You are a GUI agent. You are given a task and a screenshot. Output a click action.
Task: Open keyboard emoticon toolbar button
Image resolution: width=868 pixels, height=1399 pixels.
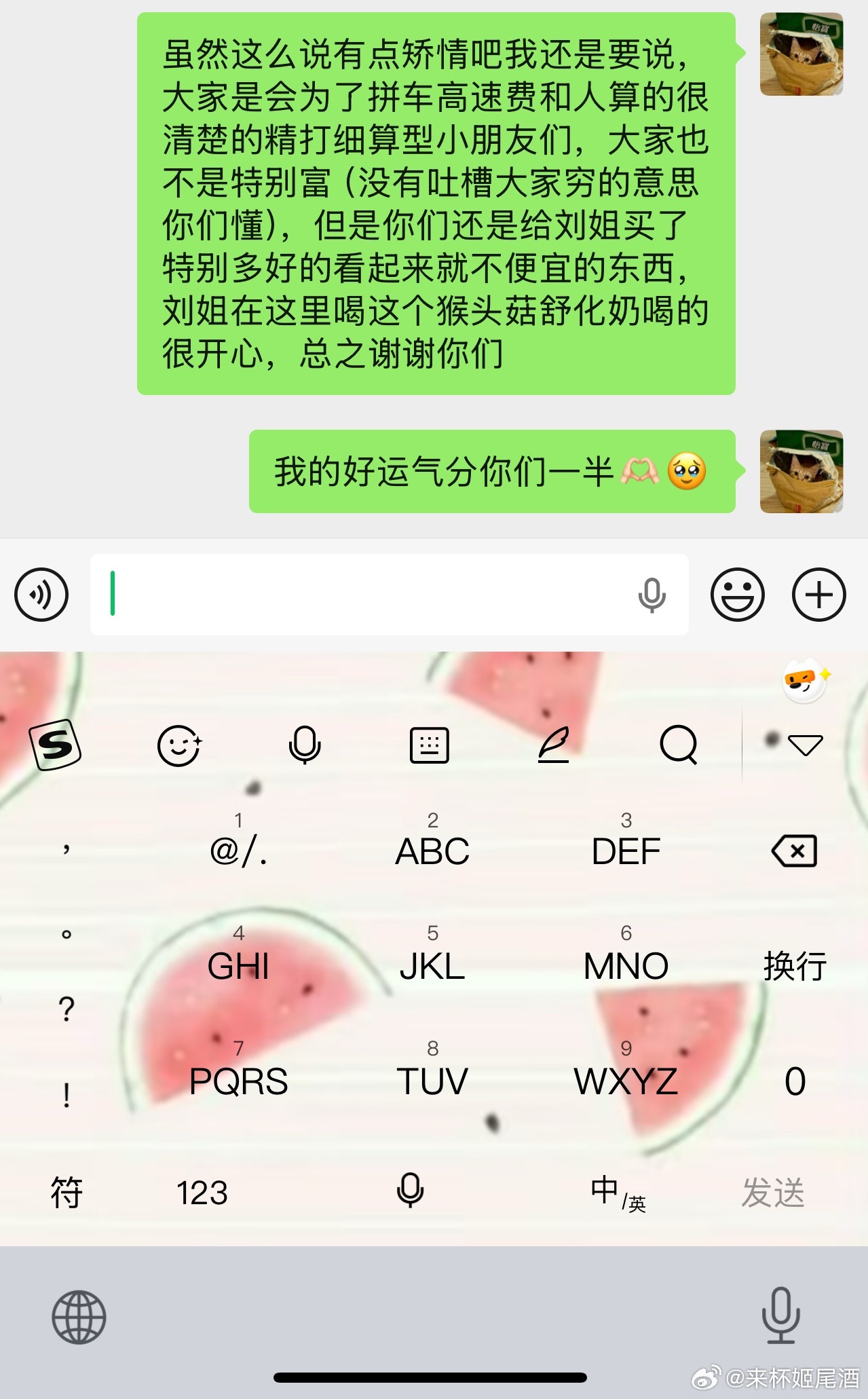(178, 745)
